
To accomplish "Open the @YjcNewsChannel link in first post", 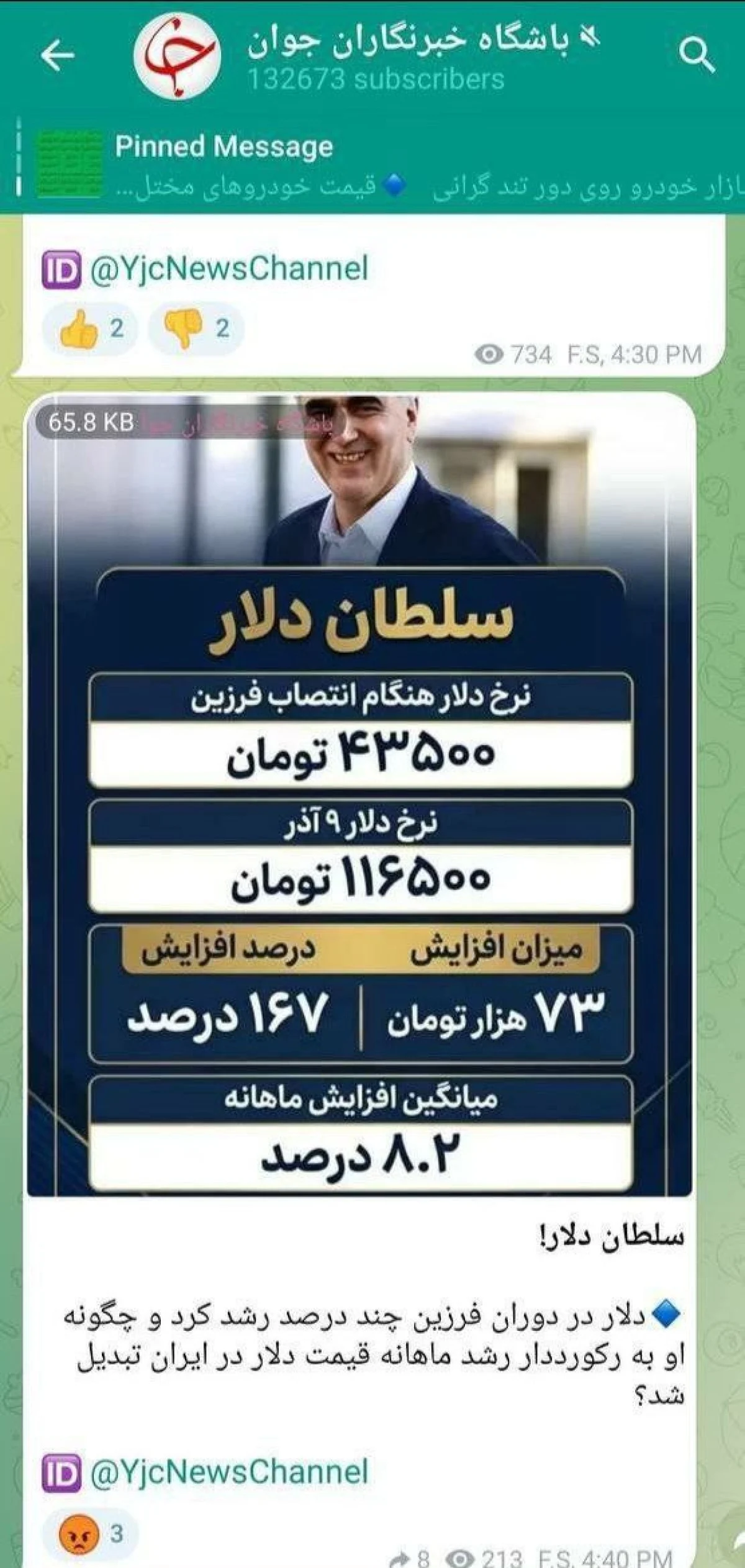I will pyautogui.click(x=228, y=269).
